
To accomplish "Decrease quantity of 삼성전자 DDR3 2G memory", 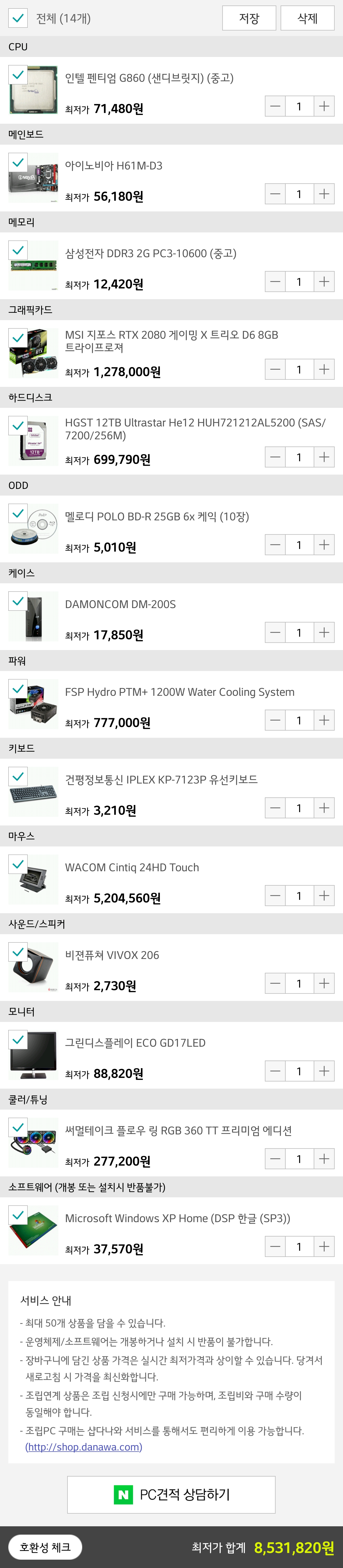I will (x=275, y=282).
